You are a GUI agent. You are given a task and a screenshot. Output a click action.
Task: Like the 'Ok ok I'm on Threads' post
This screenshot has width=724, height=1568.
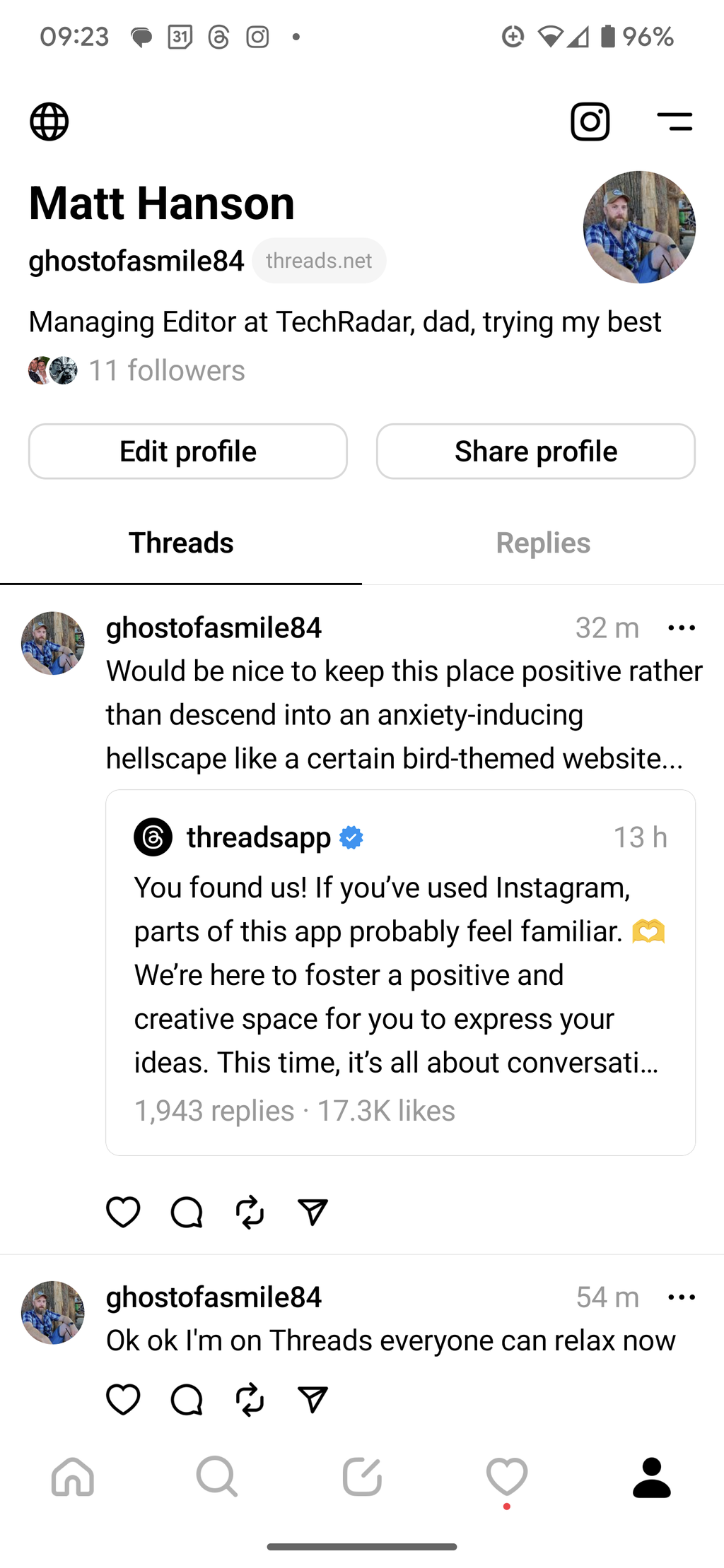123,1400
